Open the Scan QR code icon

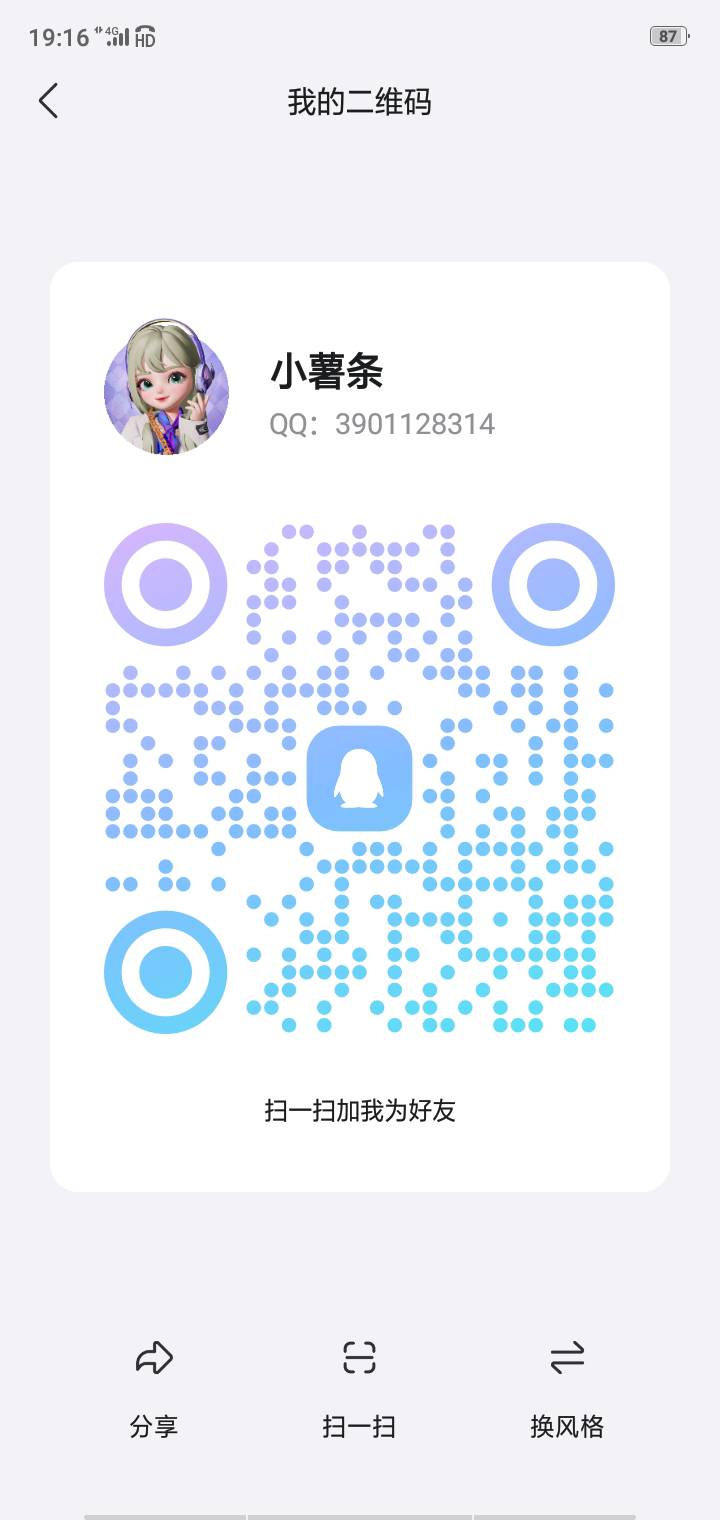click(x=360, y=1359)
